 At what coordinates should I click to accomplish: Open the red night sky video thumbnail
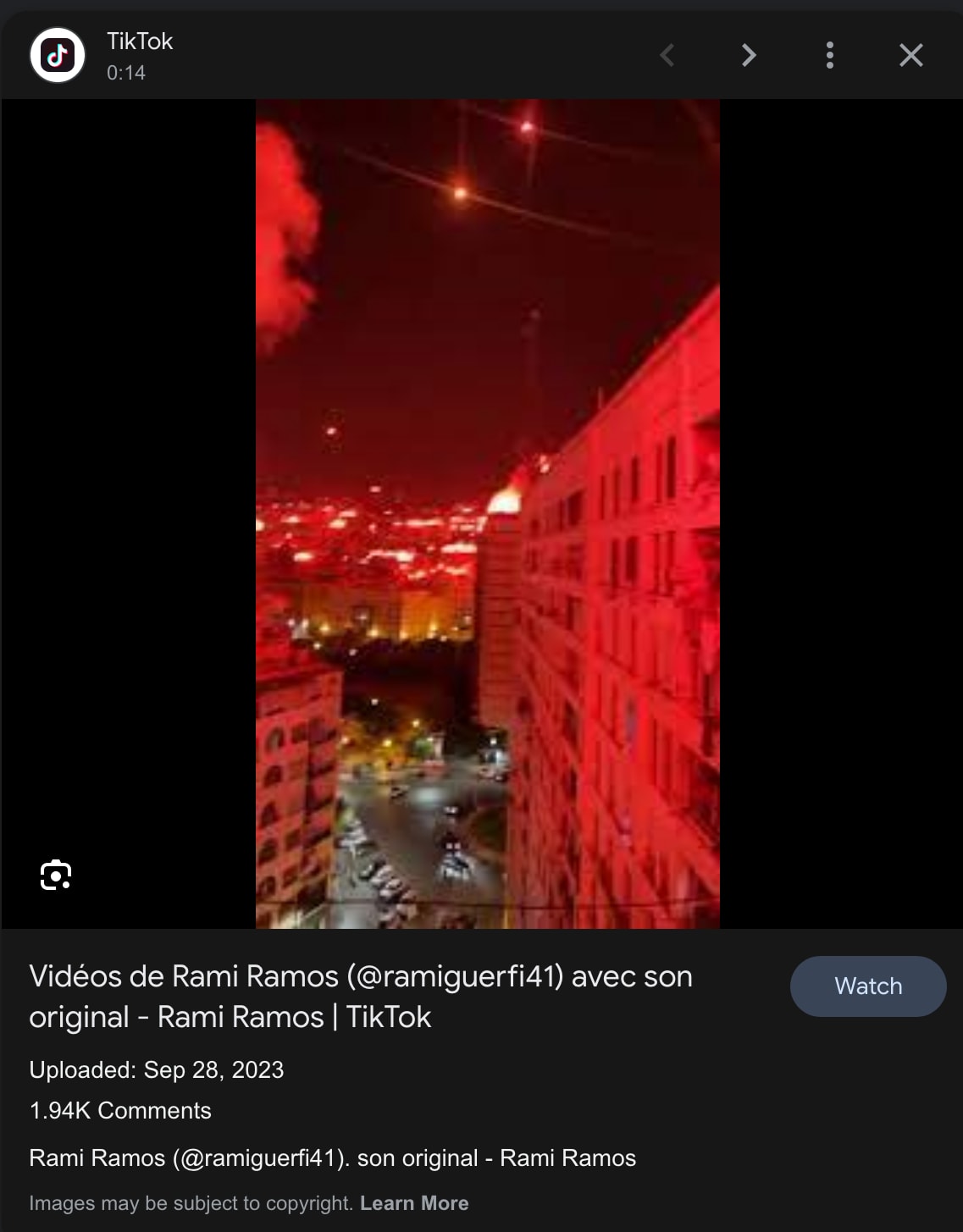pyautogui.click(x=487, y=513)
